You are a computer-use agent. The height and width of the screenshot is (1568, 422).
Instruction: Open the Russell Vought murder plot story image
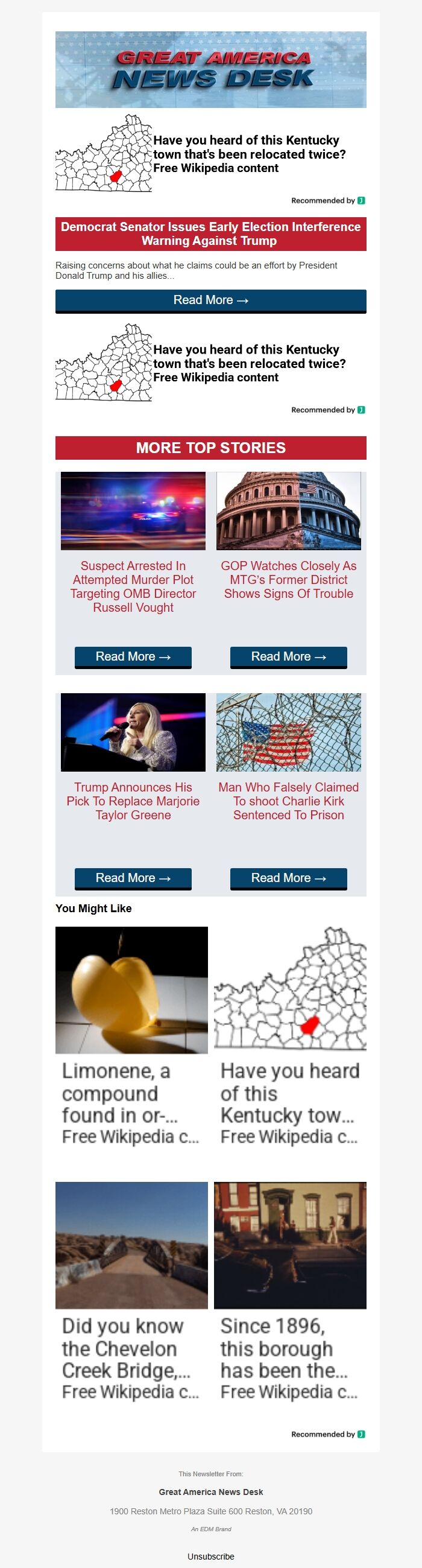(x=133, y=510)
